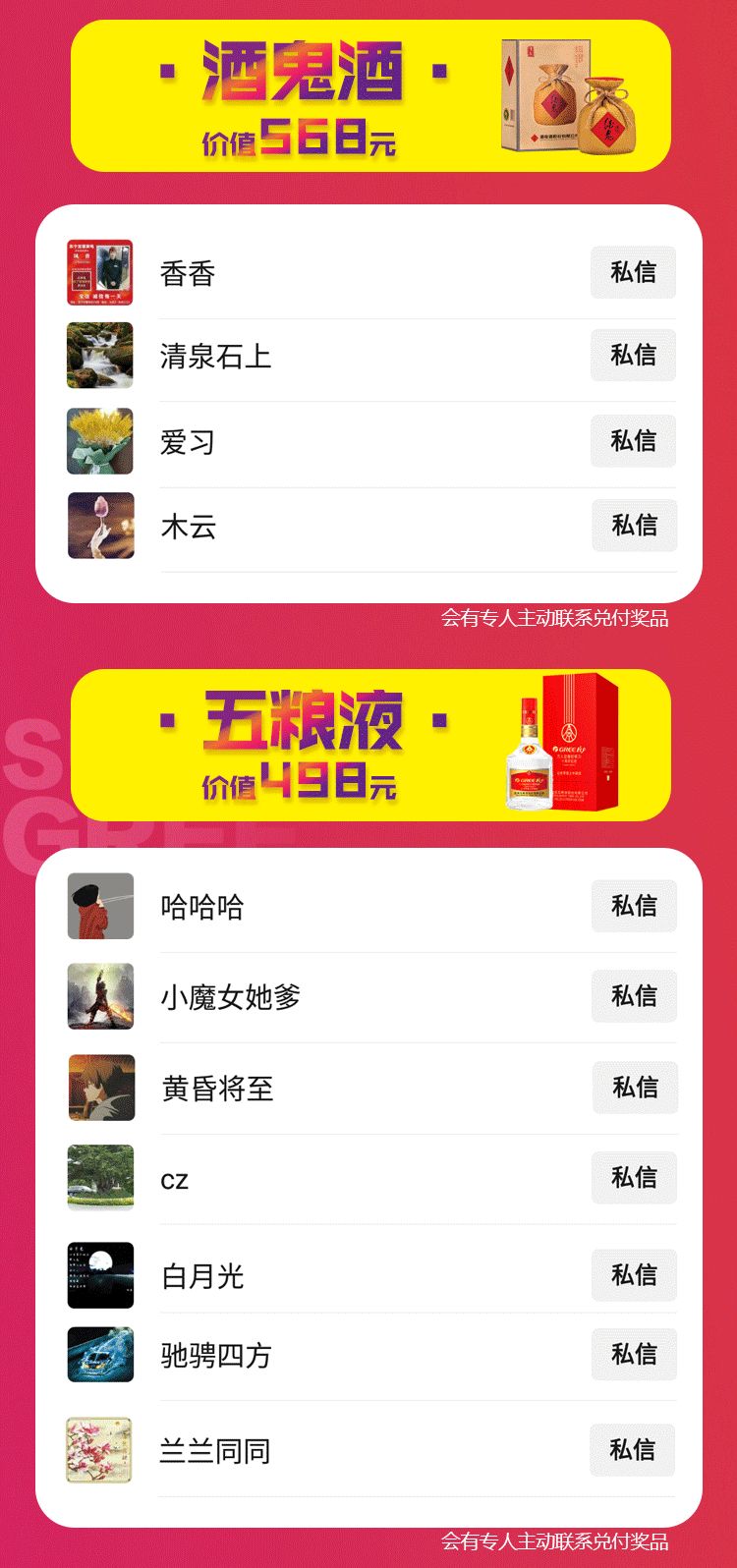Screen dimensions: 737x1568
Task: Tap 私信 next to 爱习
Action: (633, 441)
